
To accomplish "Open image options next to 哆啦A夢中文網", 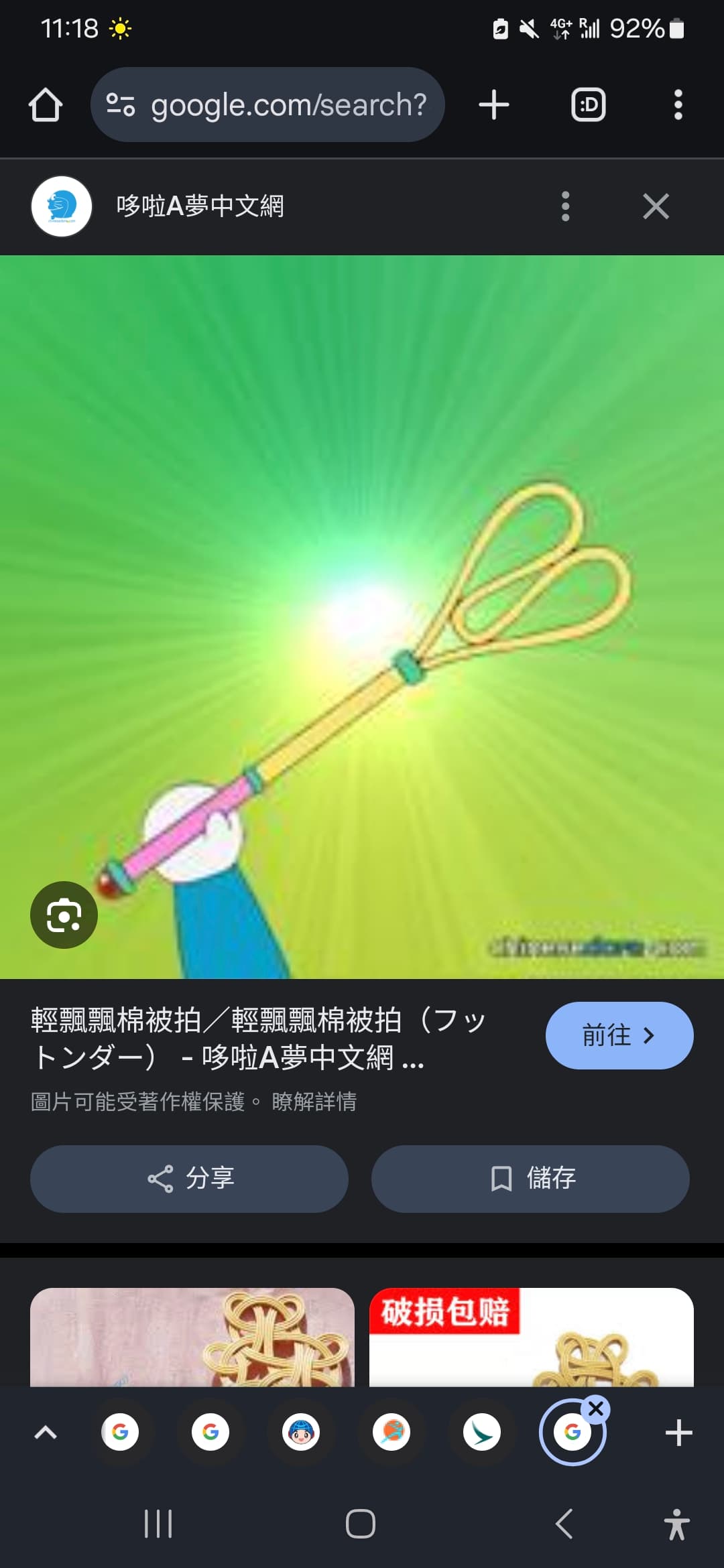I will click(565, 206).
